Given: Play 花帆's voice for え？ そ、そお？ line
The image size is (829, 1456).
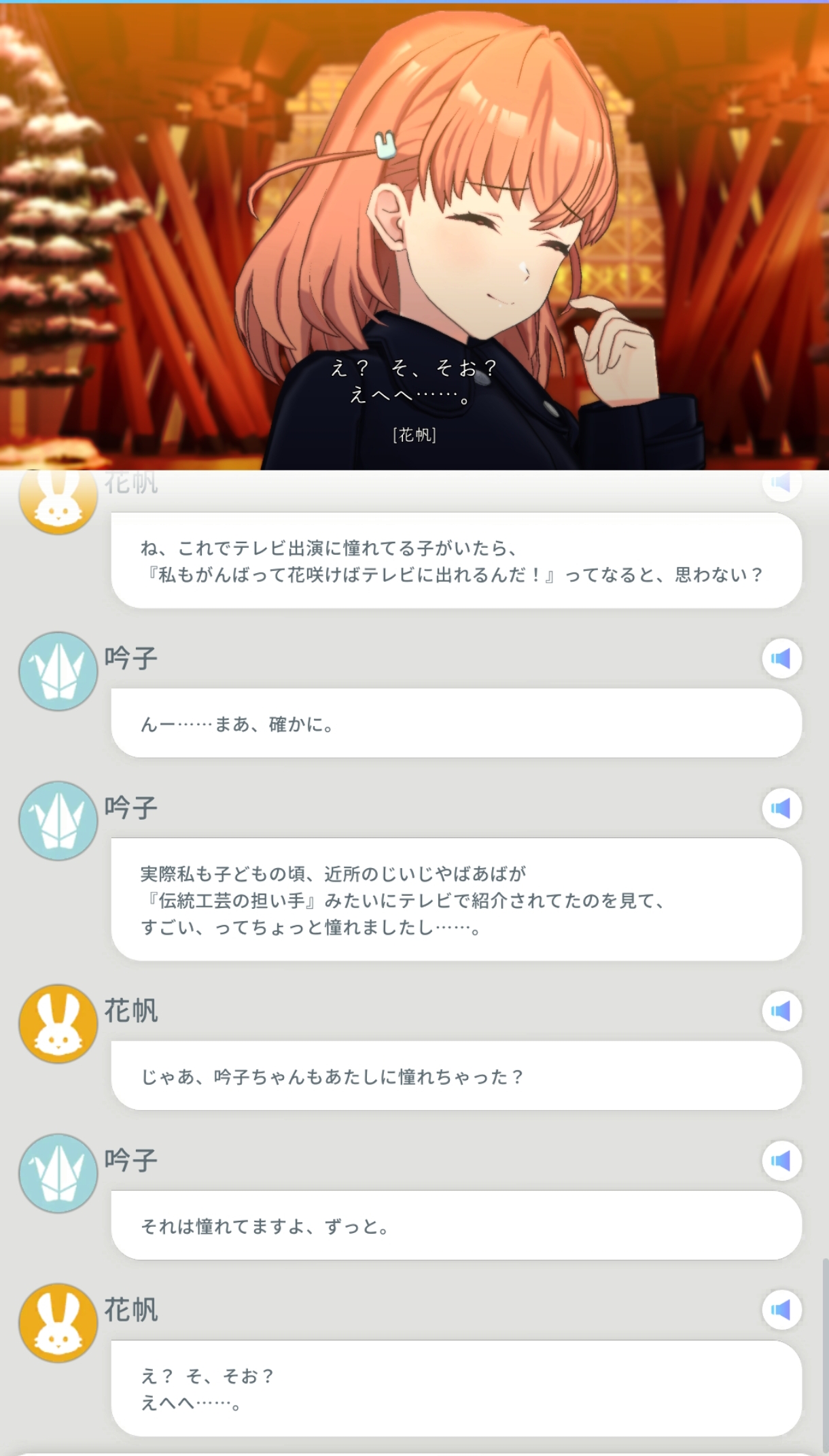Looking at the screenshot, I should point(781,1310).
